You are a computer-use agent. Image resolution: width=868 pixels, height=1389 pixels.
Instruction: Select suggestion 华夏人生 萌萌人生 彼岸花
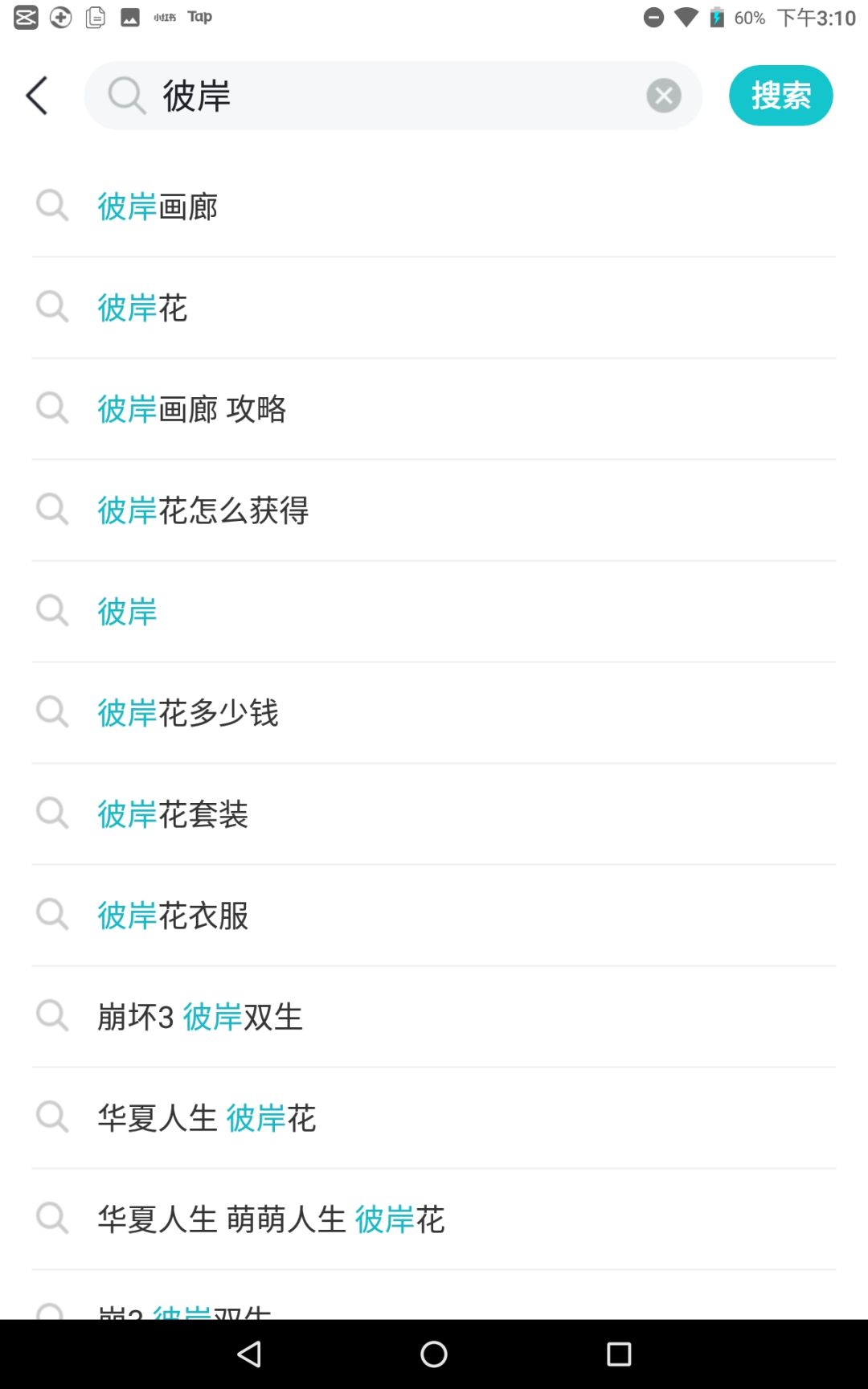click(x=434, y=1219)
